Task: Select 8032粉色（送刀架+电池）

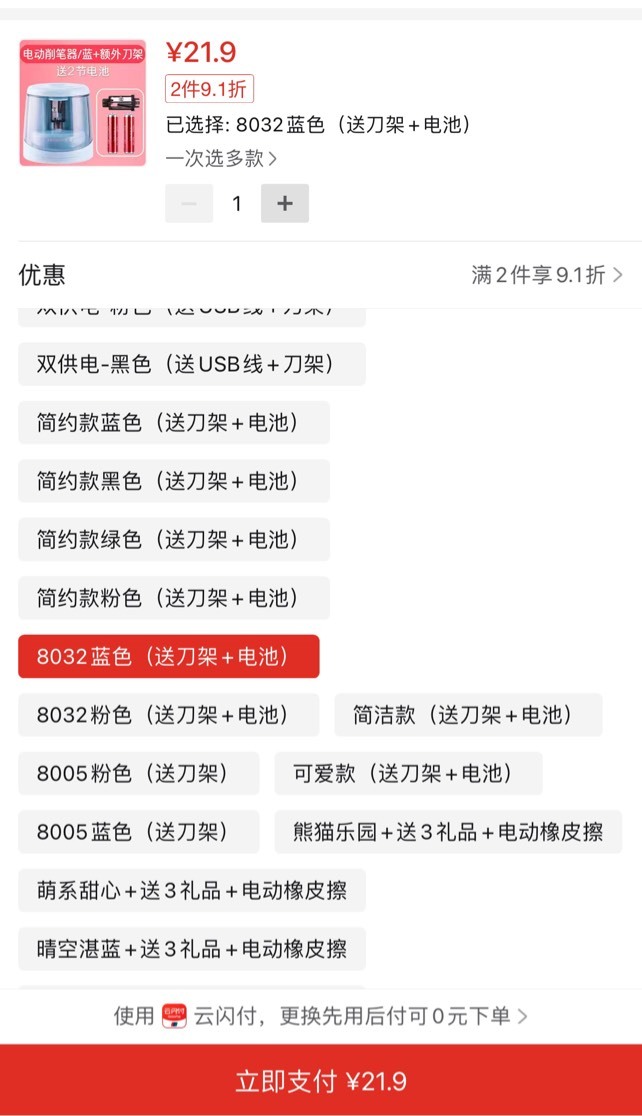Action: point(169,715)
